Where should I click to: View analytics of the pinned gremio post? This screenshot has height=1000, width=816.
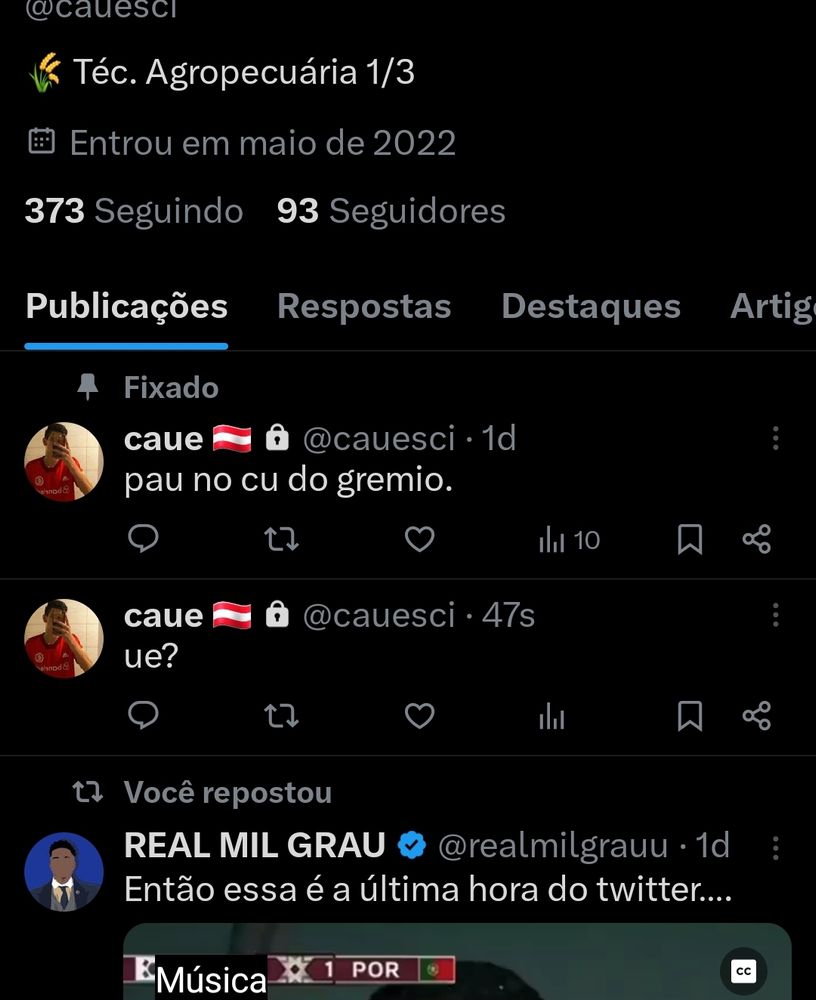(568, 540)
